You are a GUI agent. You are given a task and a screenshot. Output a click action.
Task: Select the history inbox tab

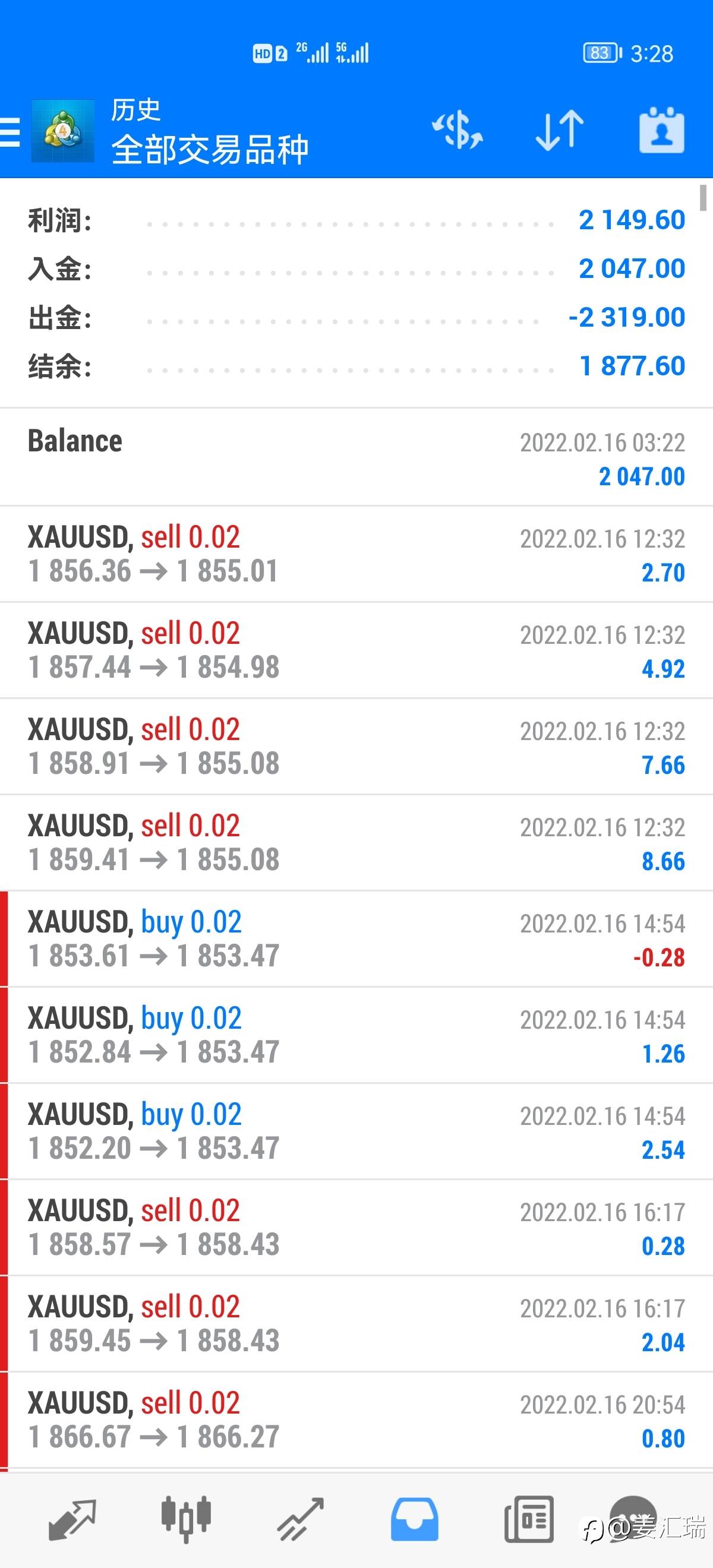pos(414,1519)
